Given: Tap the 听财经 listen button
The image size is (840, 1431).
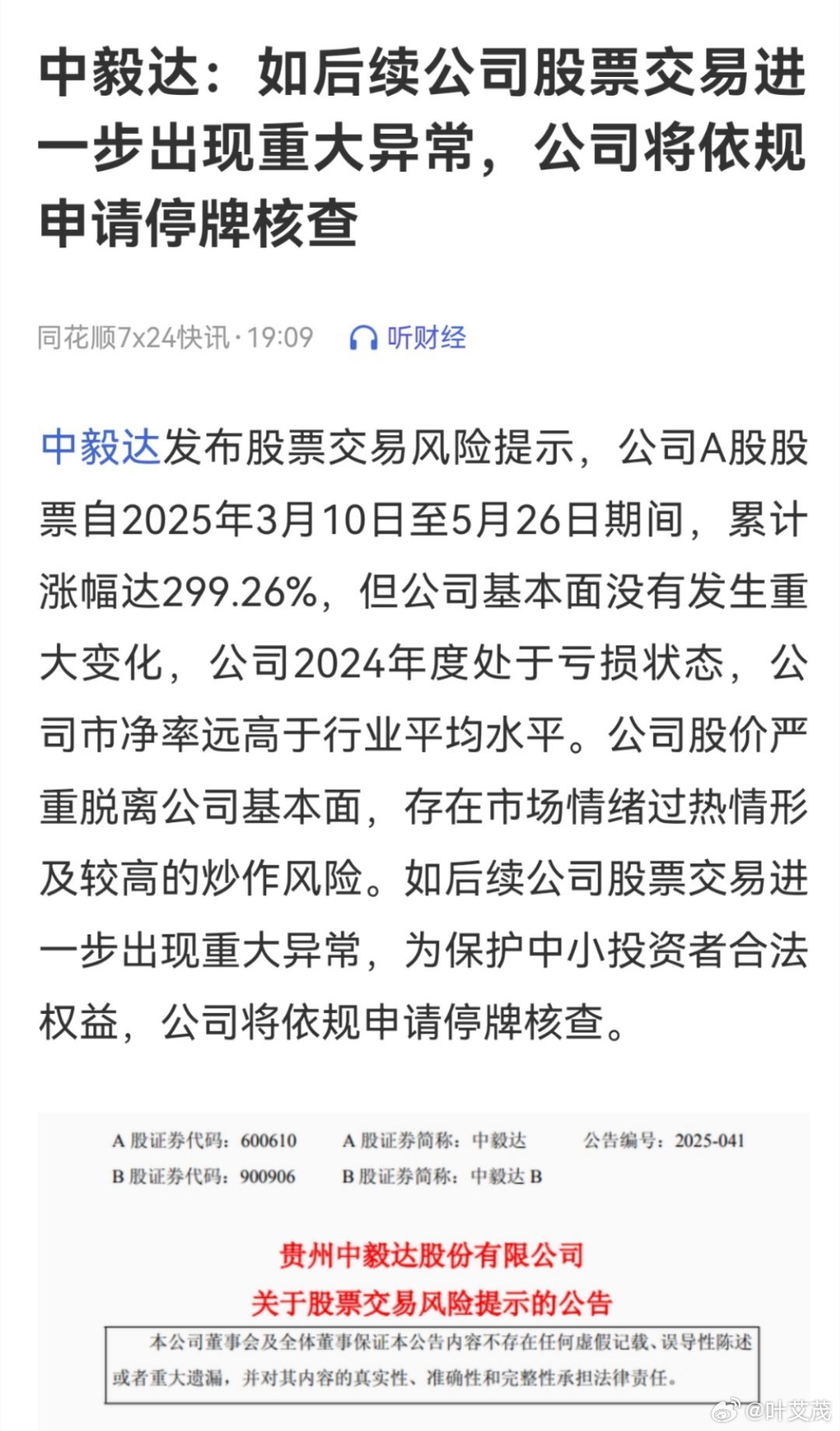Looking at the screenshot, I should pos(408,338).
